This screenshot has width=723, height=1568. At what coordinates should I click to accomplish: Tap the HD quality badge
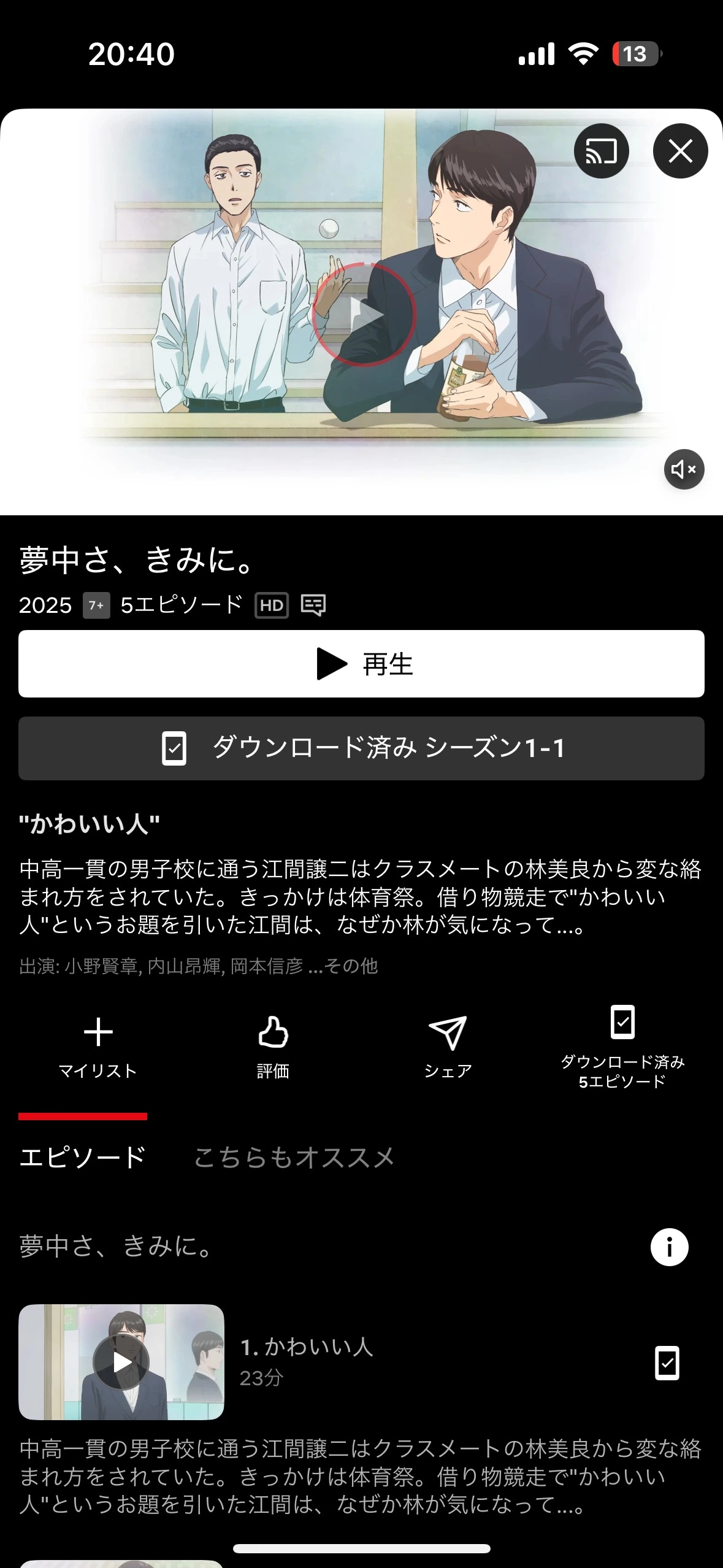pos(271,606)
